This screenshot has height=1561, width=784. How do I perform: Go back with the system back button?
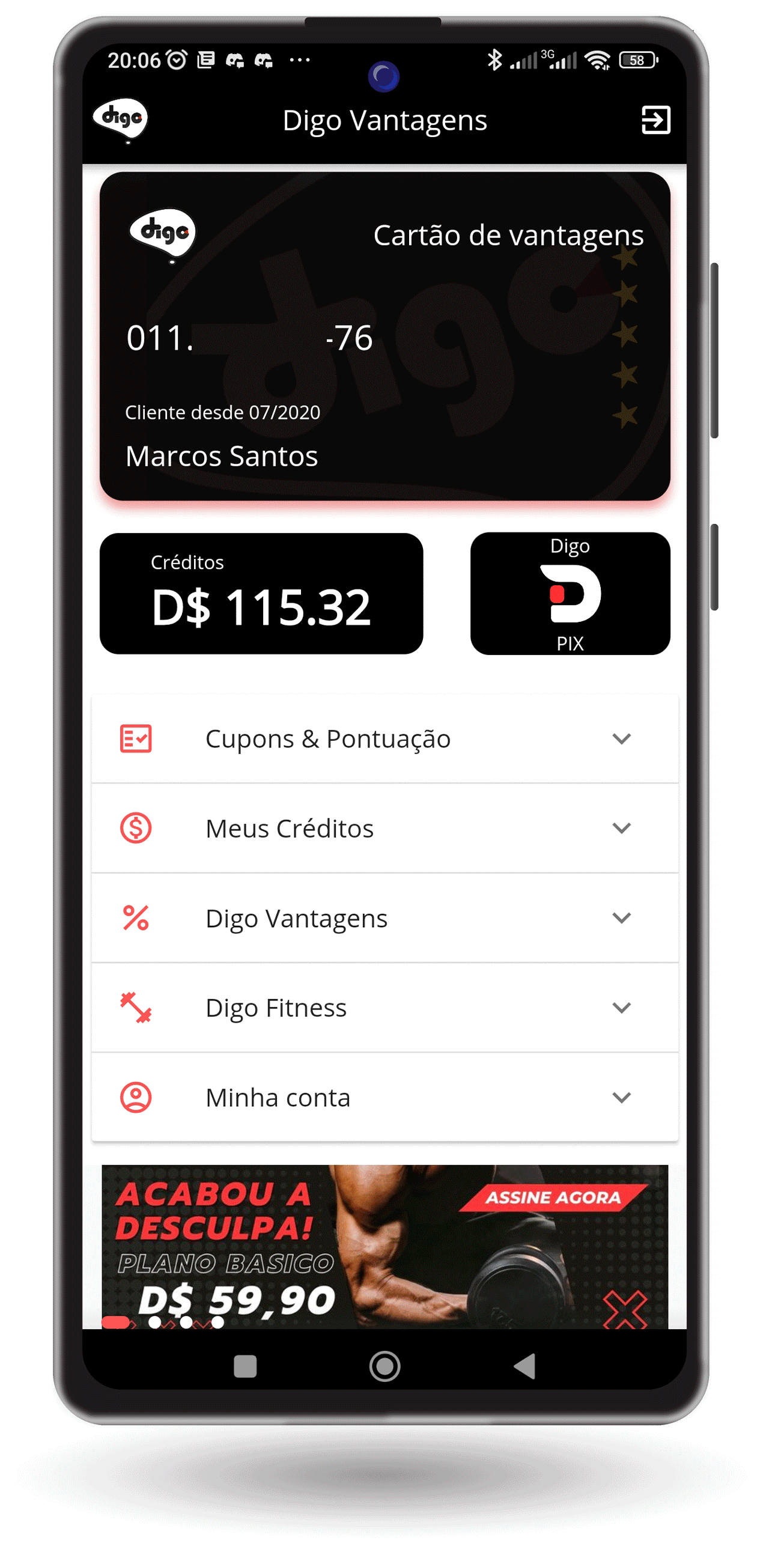pyautogui.click(x=524, y=1366)
